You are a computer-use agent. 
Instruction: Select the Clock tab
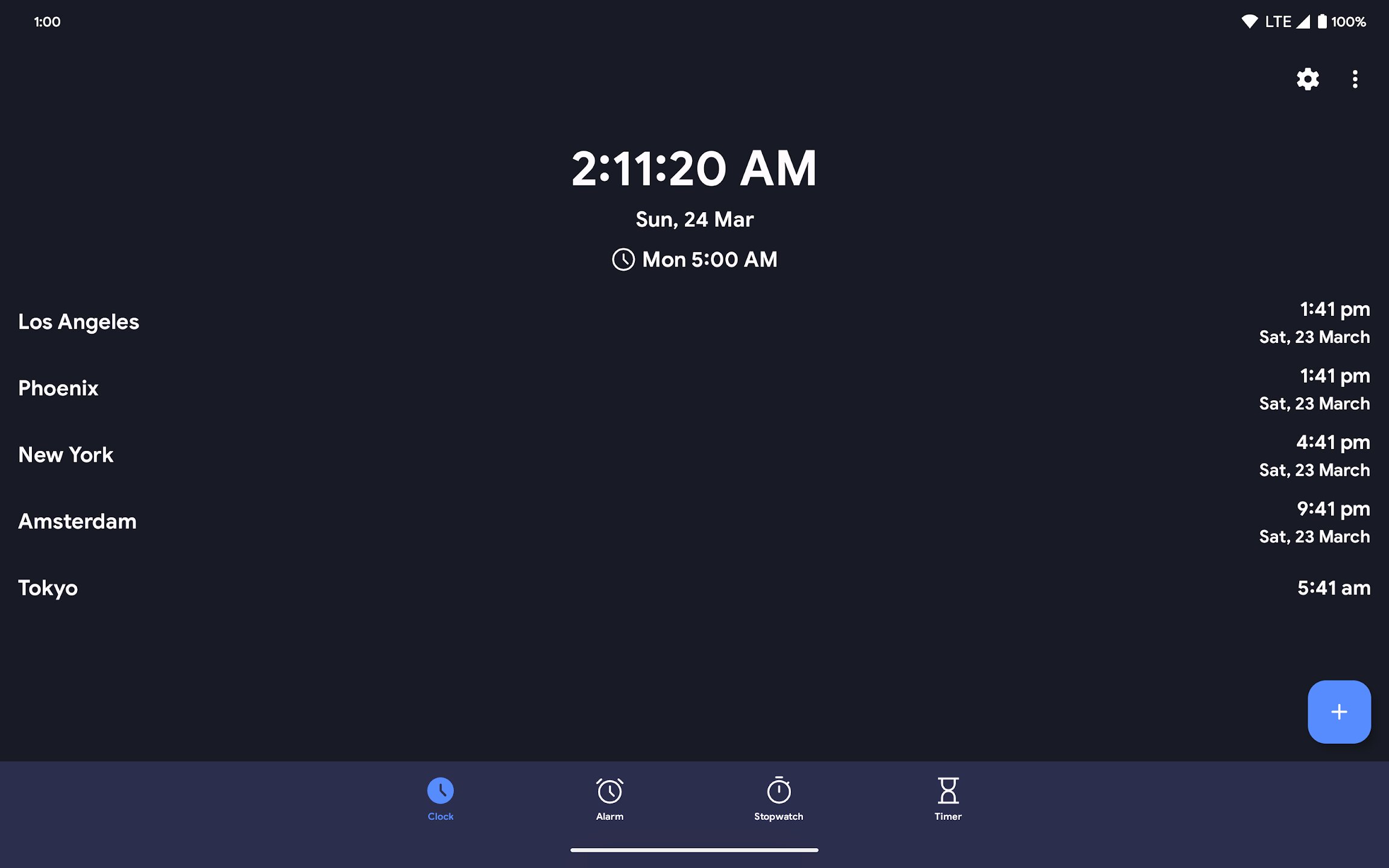pos(441,799)
